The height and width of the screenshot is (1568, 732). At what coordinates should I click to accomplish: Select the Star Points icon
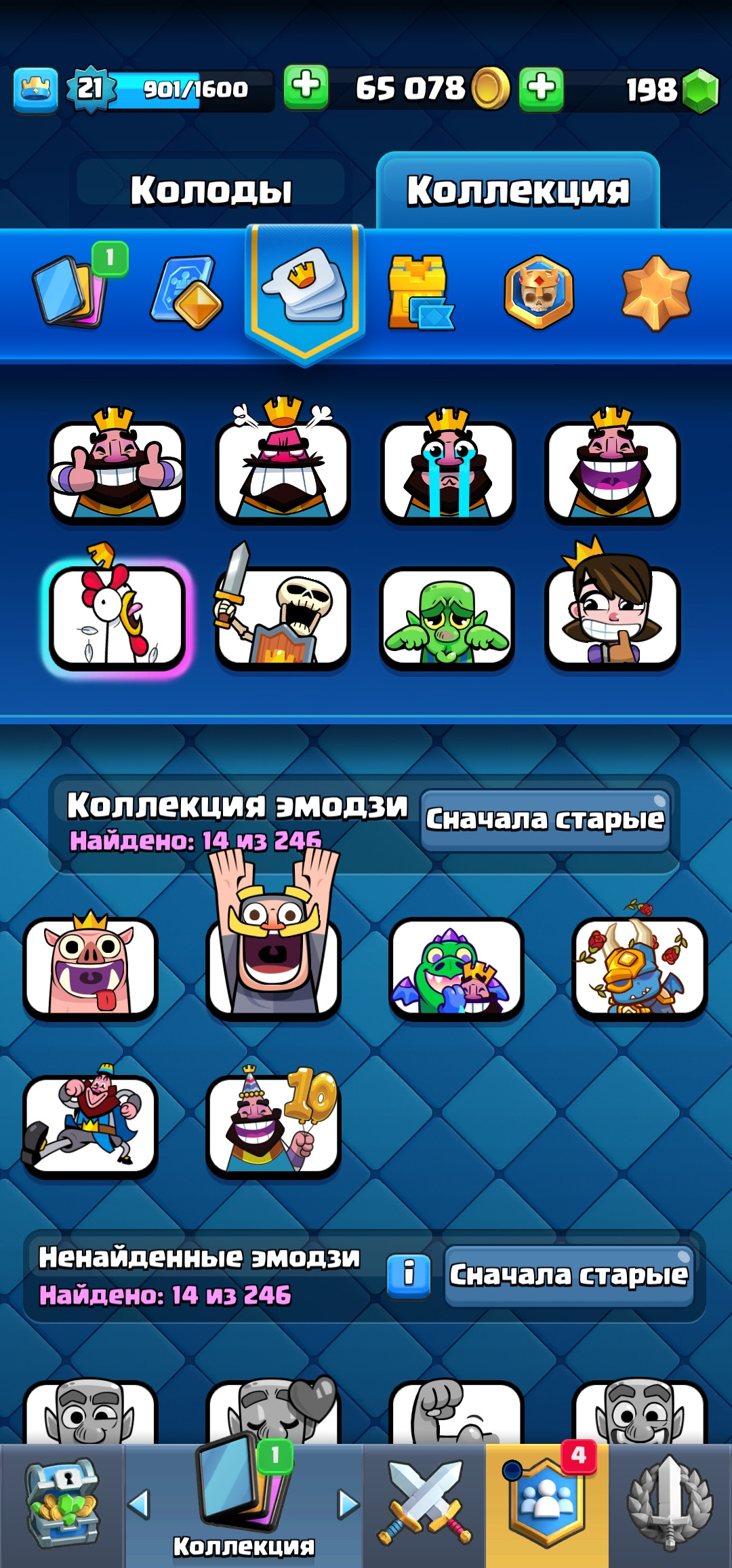pos(654,292)
